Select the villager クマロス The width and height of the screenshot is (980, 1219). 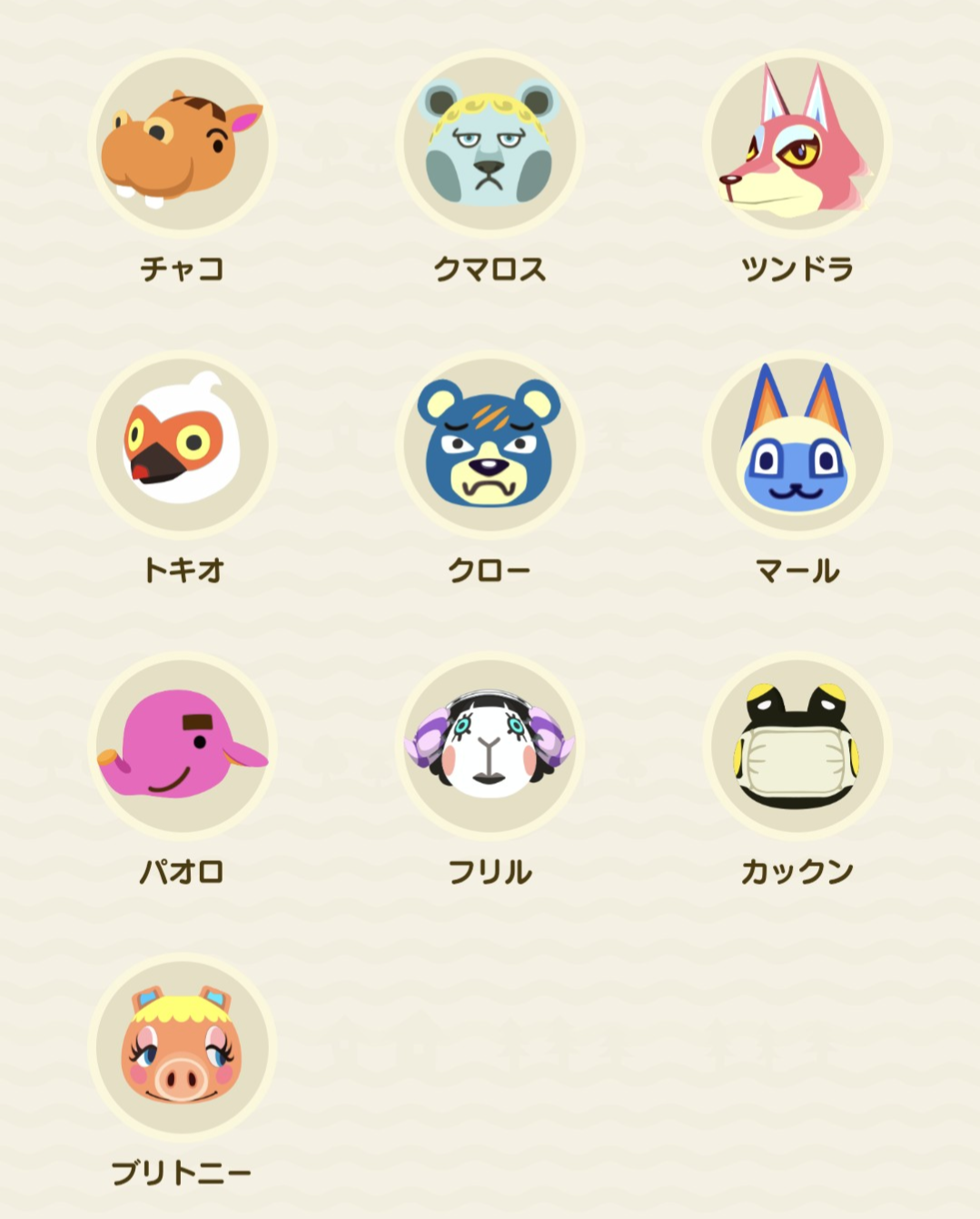tap(490, 144)
